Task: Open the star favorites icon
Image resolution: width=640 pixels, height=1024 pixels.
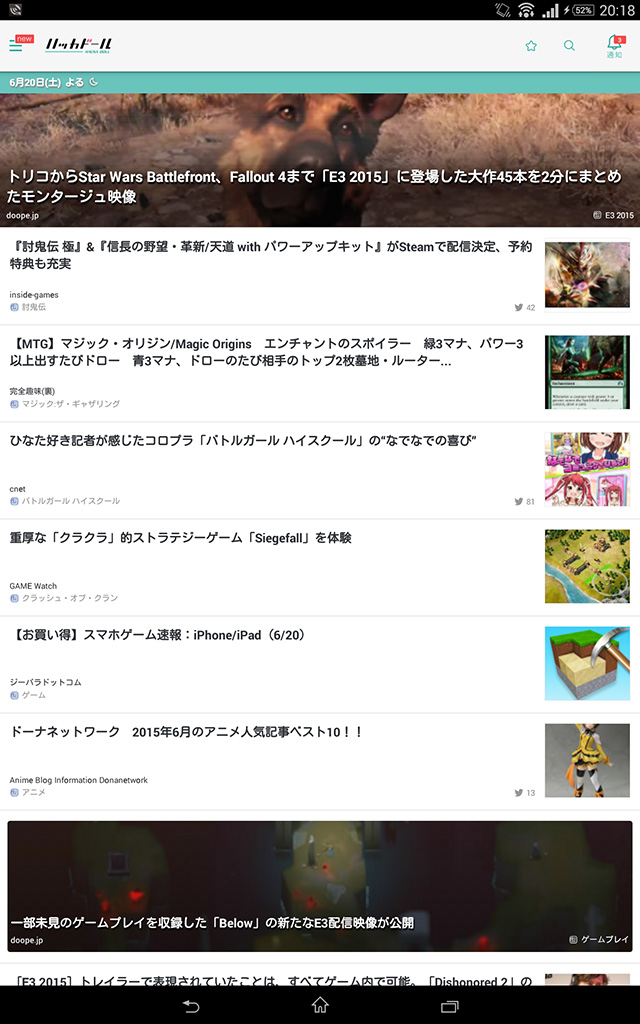Action: pos(531,46)
